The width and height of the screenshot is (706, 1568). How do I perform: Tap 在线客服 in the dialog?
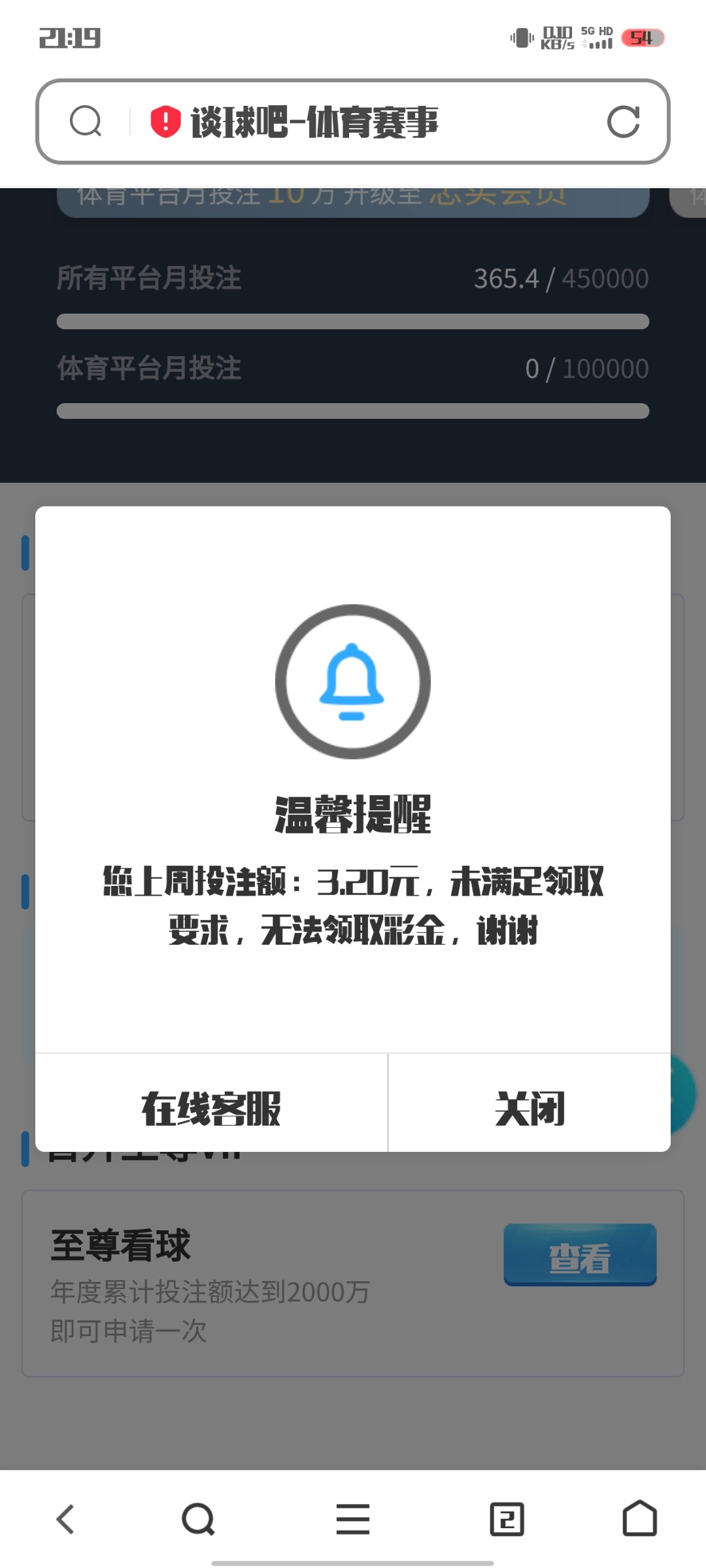point(211,1109)
